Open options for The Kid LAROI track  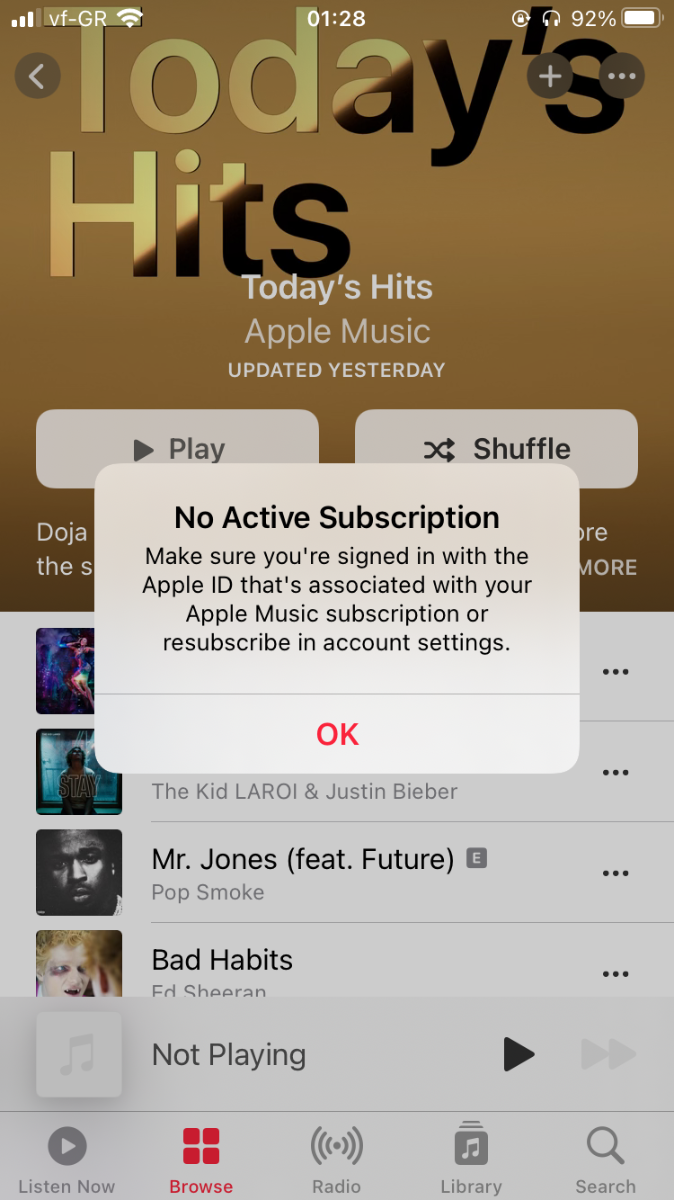point(615,772)
